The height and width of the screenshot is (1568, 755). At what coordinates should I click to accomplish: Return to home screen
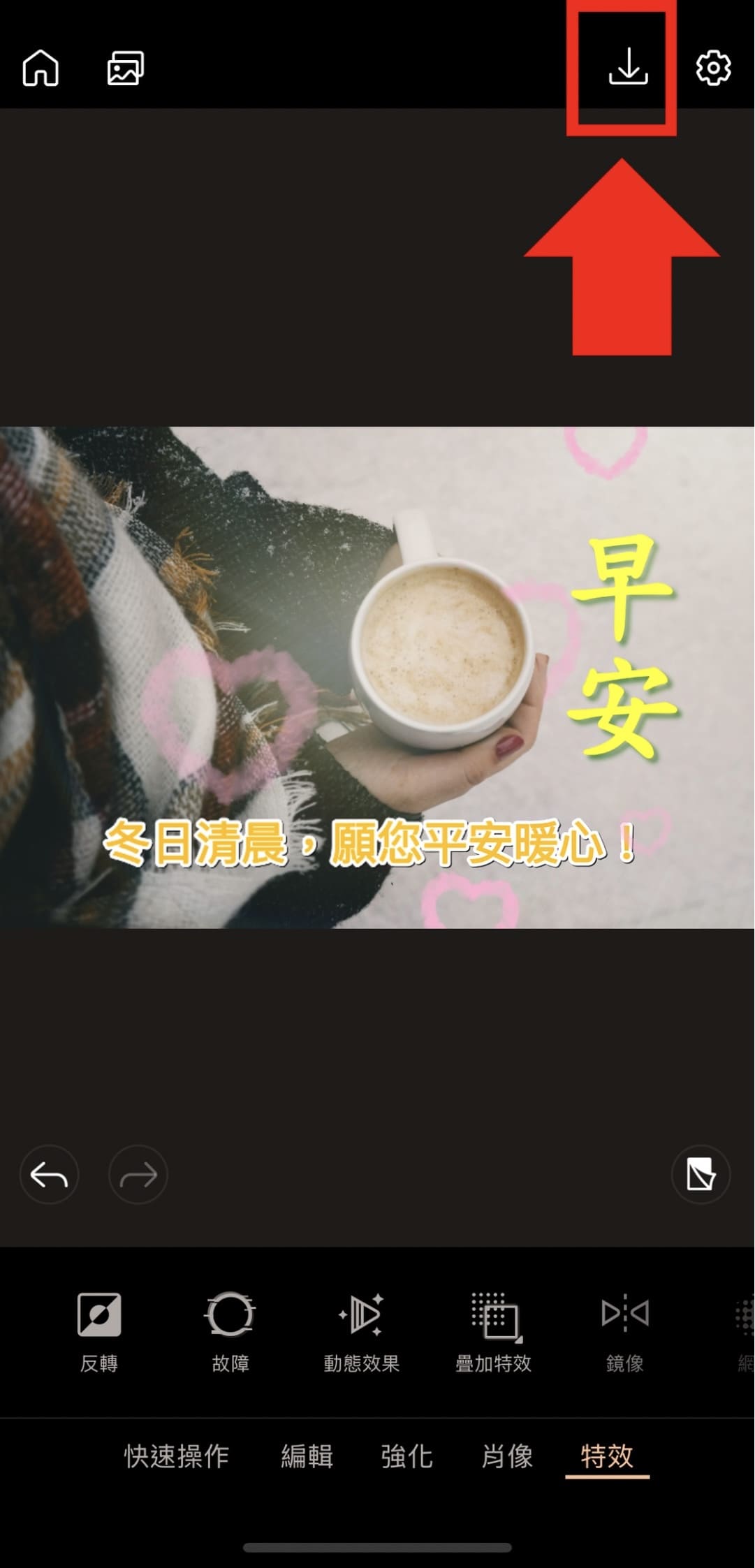(40, 68)
